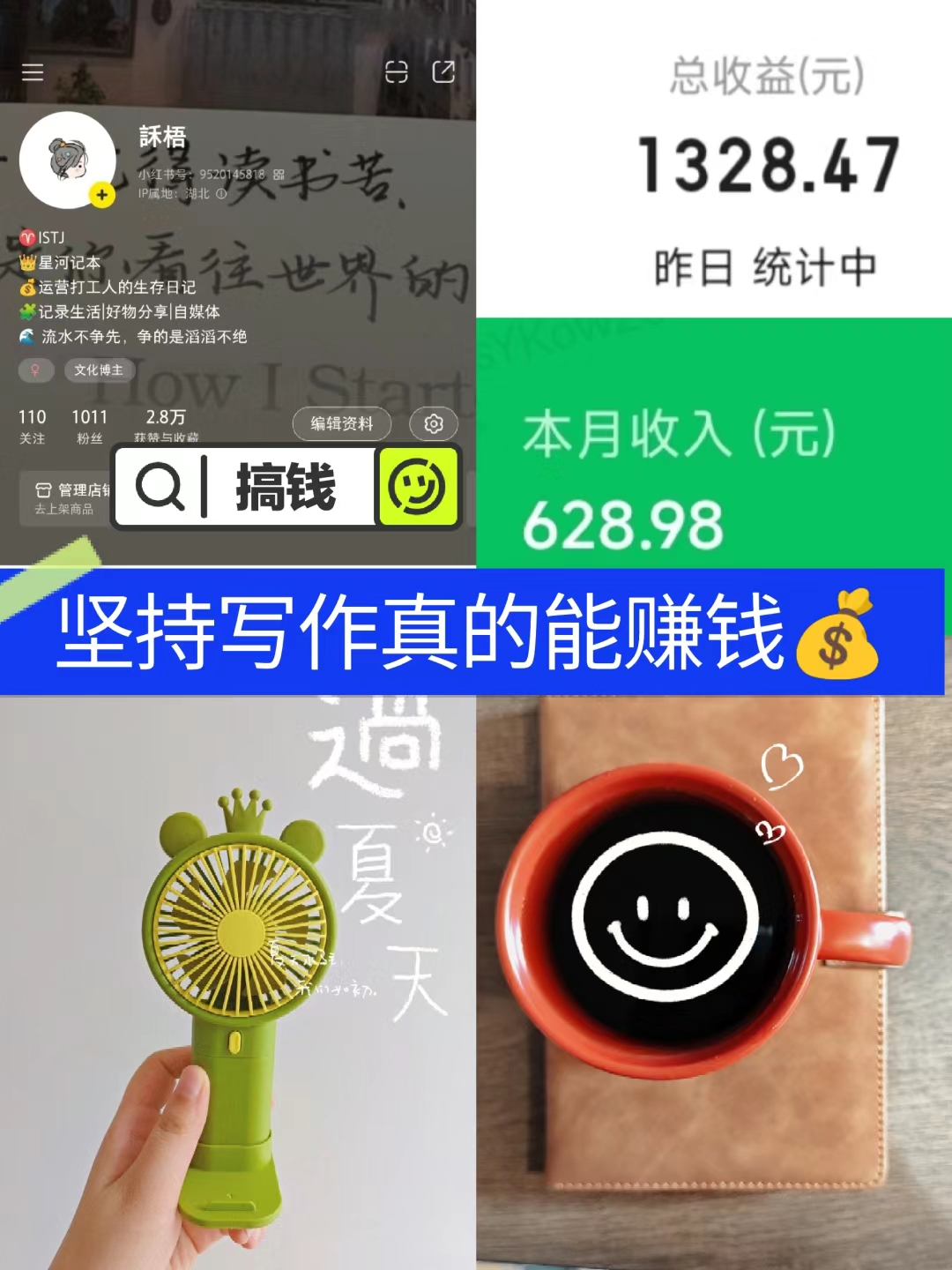This screenshot has width=952, height=1270.
Task: Select the 文化博主 category tag
Action: click(x=99, y=370)
